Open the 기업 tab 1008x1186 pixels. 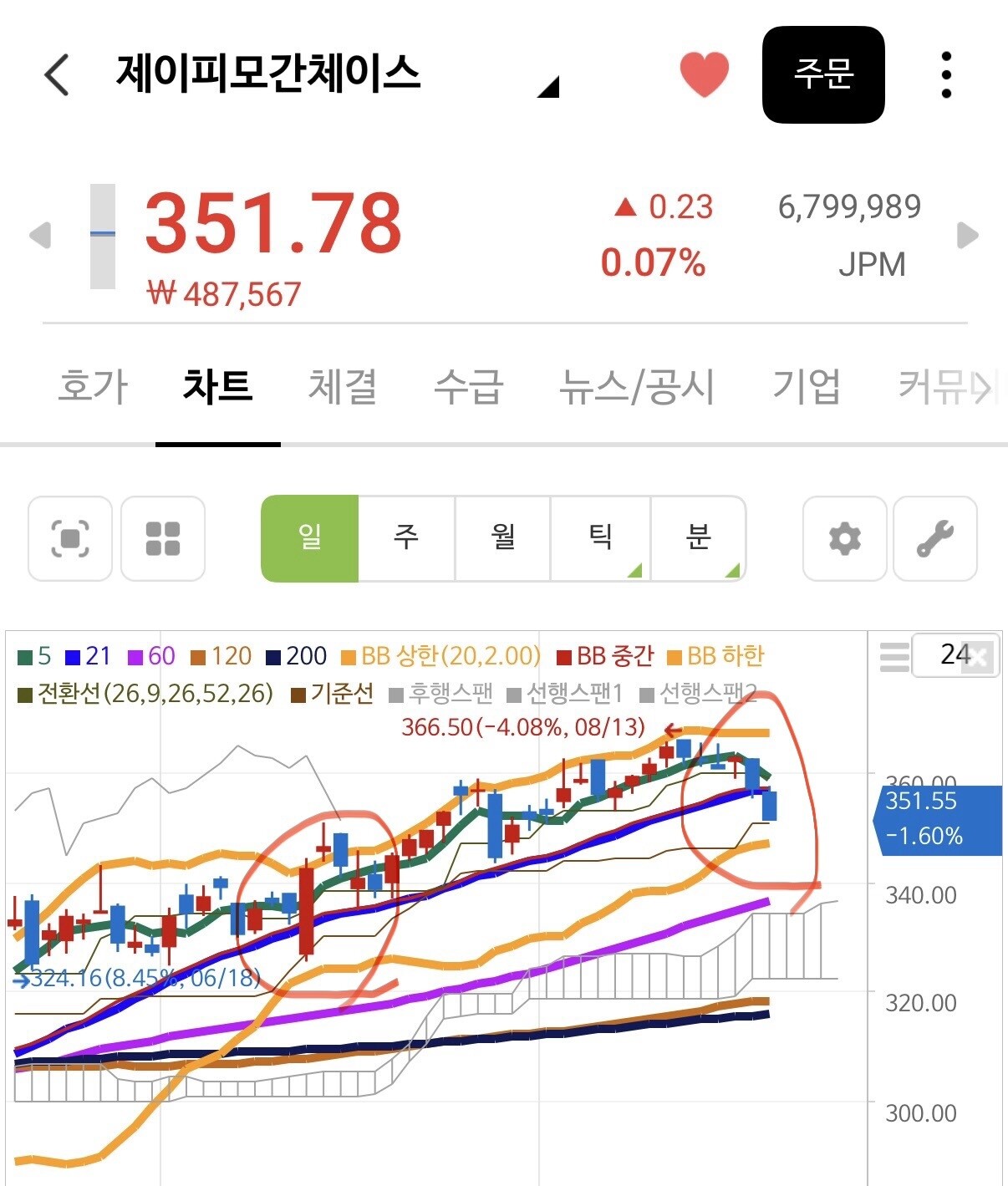(x=806, y=386)
